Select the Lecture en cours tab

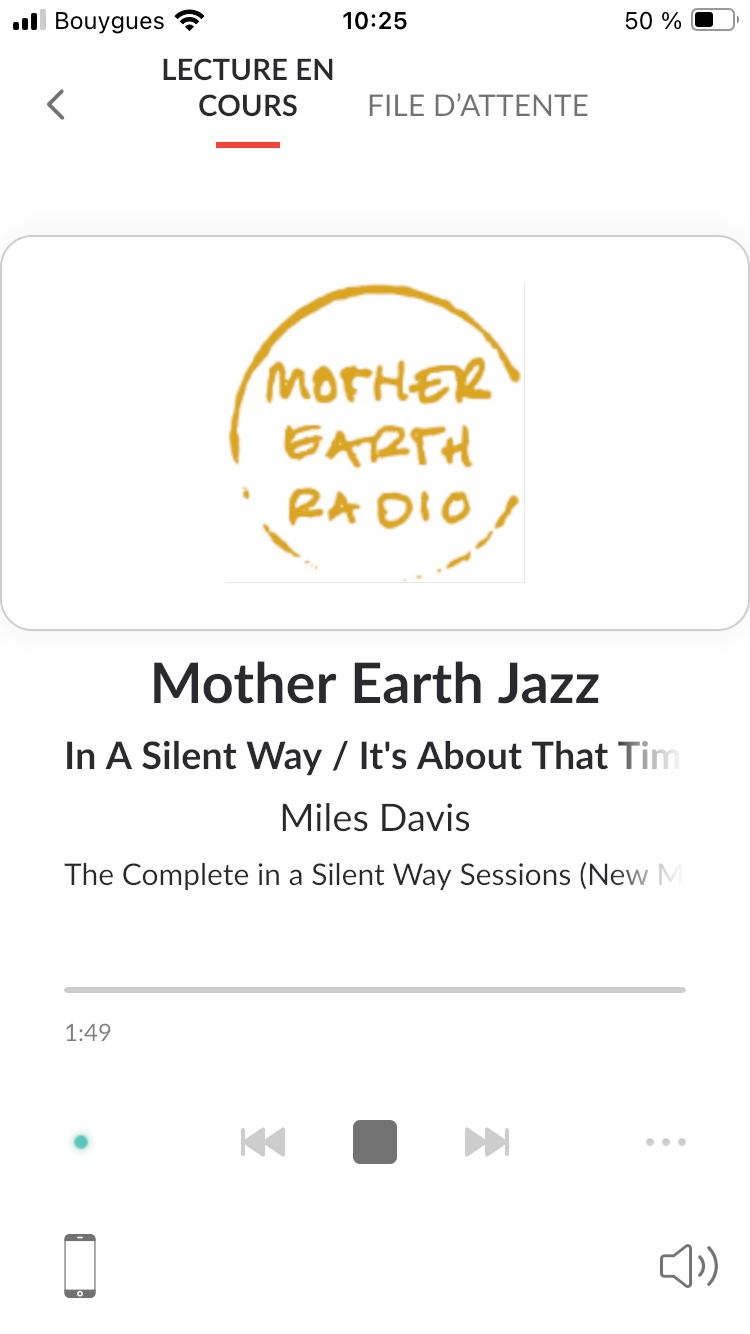248,88
